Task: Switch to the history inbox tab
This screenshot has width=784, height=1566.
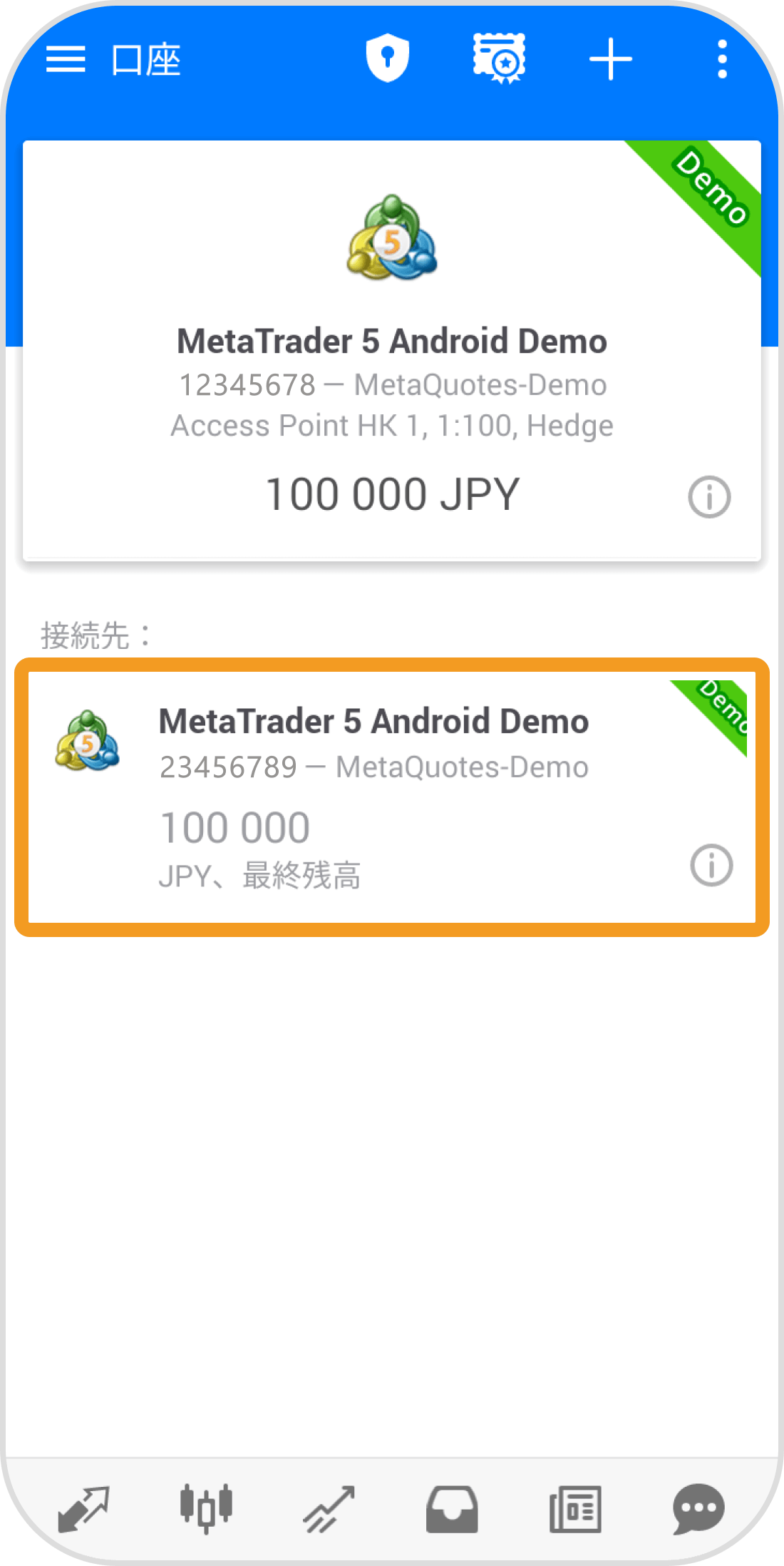Action: pos(452,1508)
